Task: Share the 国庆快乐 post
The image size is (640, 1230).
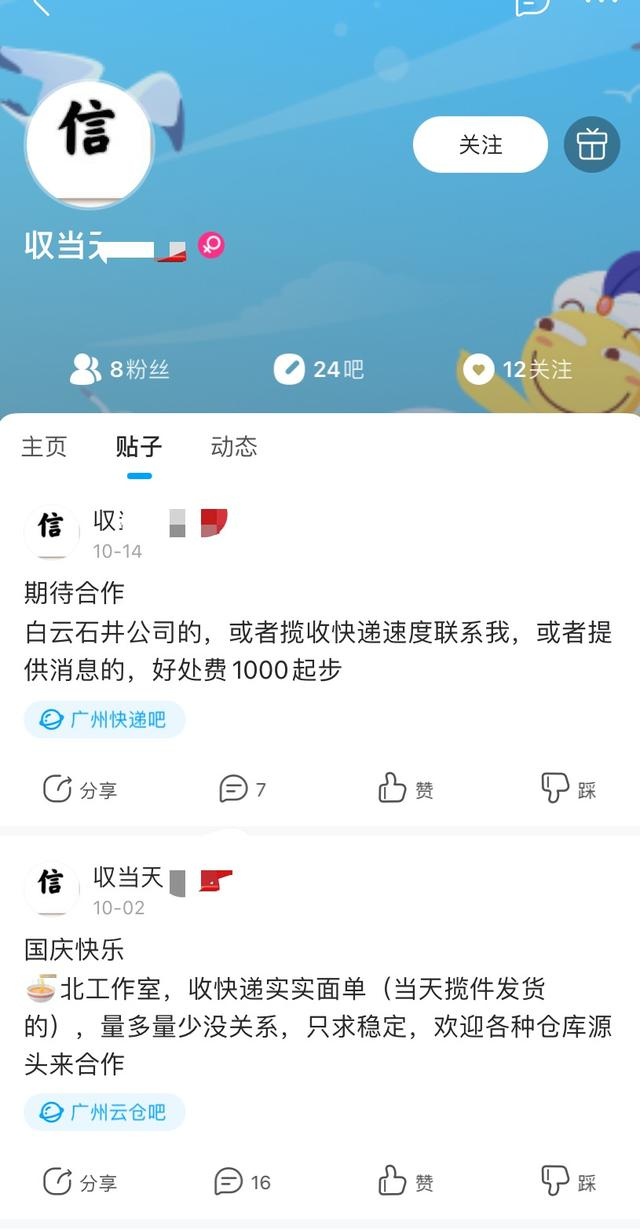Action: click(80, 1182)
